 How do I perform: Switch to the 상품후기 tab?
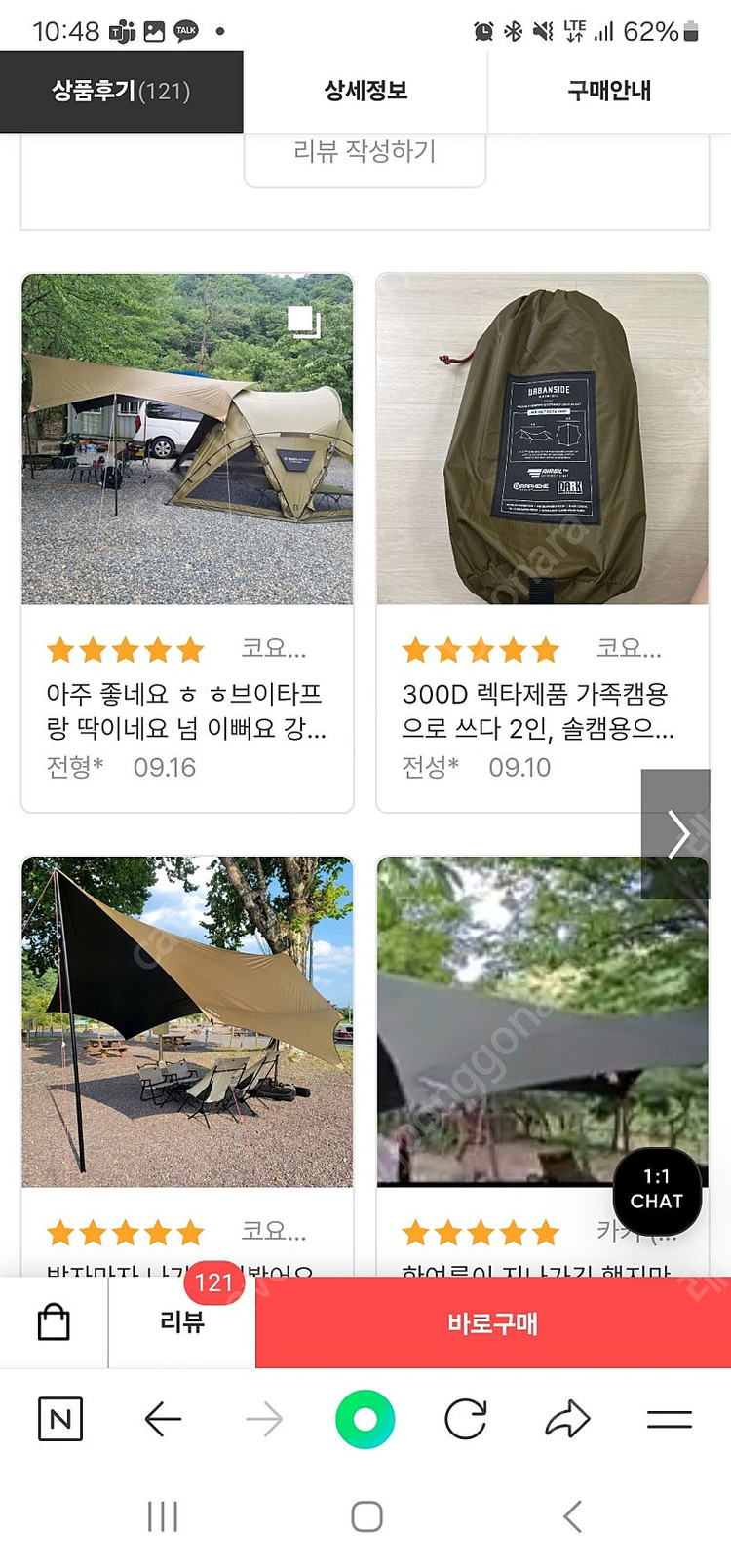point(121,92)
